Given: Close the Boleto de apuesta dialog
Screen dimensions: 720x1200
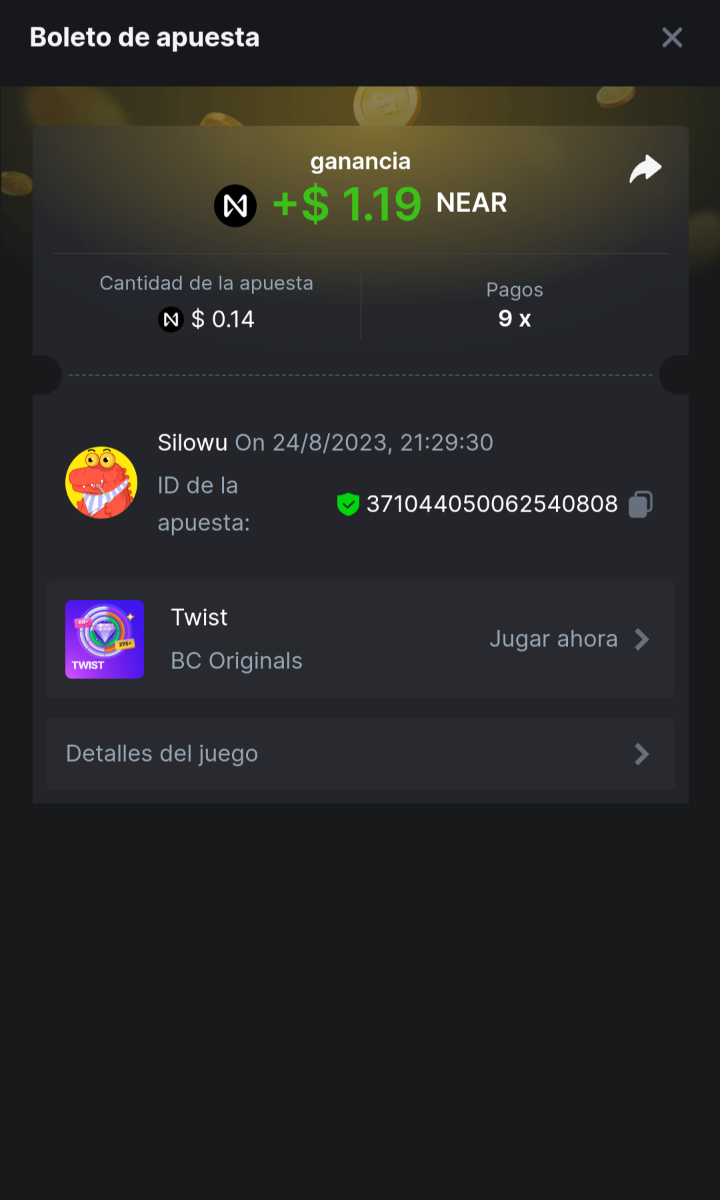Looking at the screenshot, I should 672,38.
